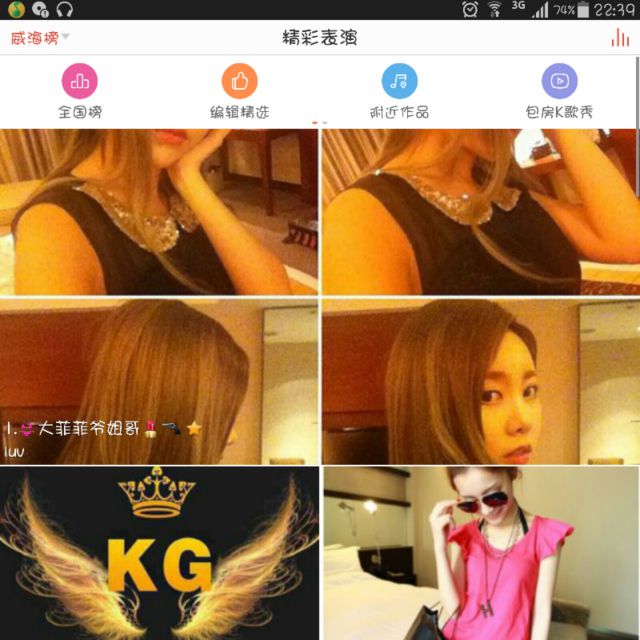Image resolution: width=640 pixels, height=640 pixels.
Task: Open 编辑精选 editor picks
Action: pyautogui.click(x=239, y=92)
